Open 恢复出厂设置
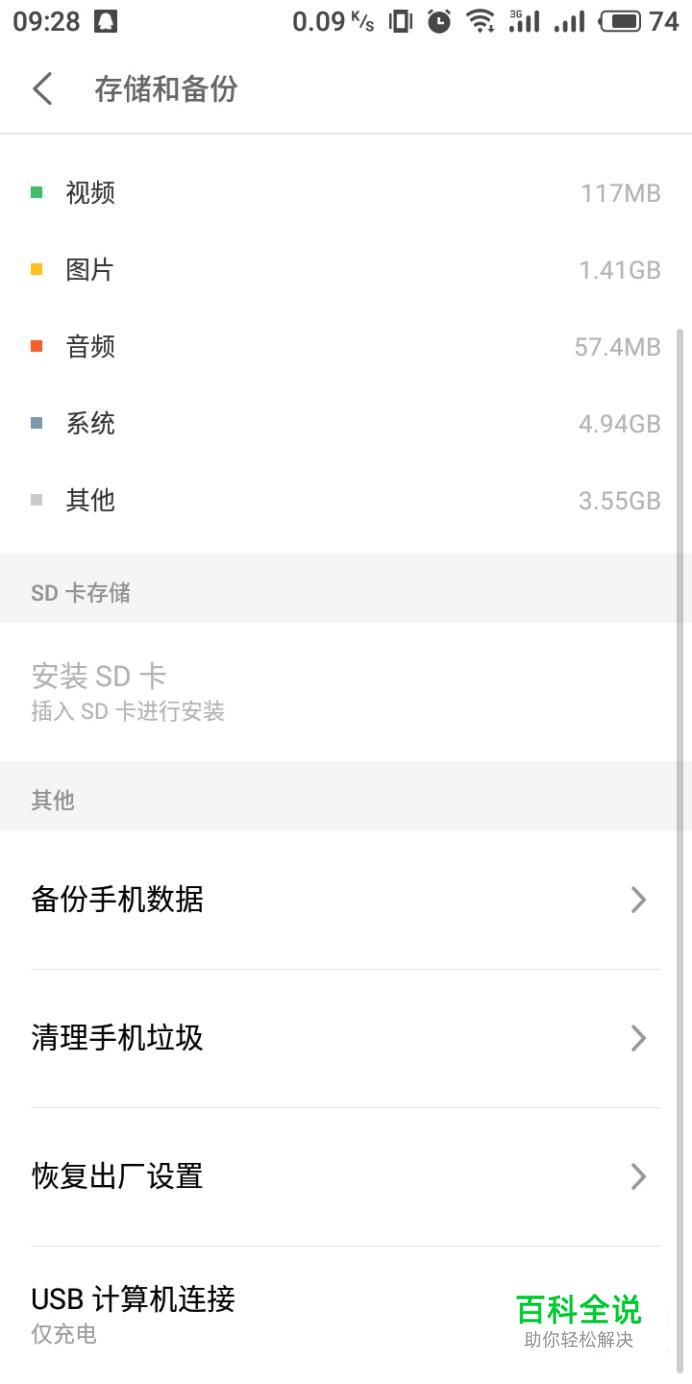The image size is (692, 1384). [x=345, y=1176]
